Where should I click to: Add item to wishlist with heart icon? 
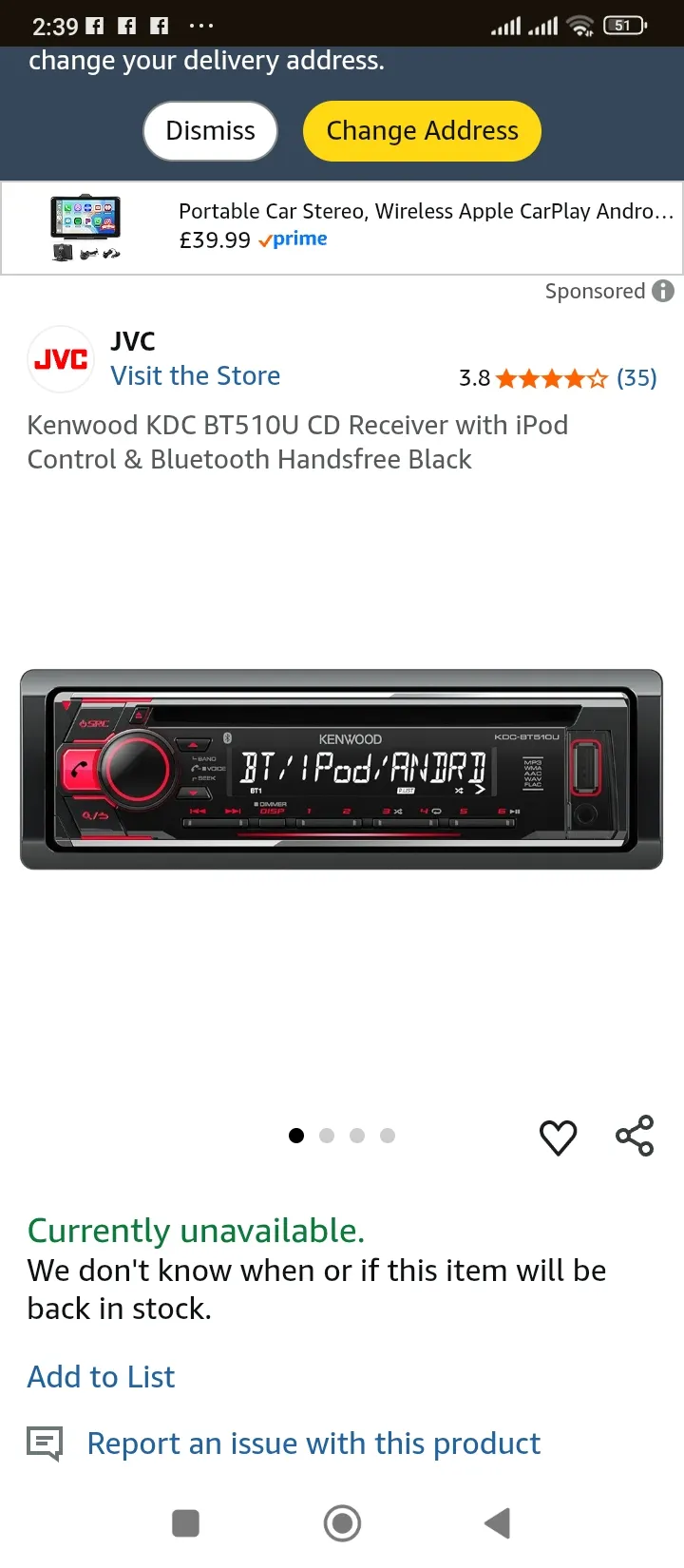[x=558, y=1137]
